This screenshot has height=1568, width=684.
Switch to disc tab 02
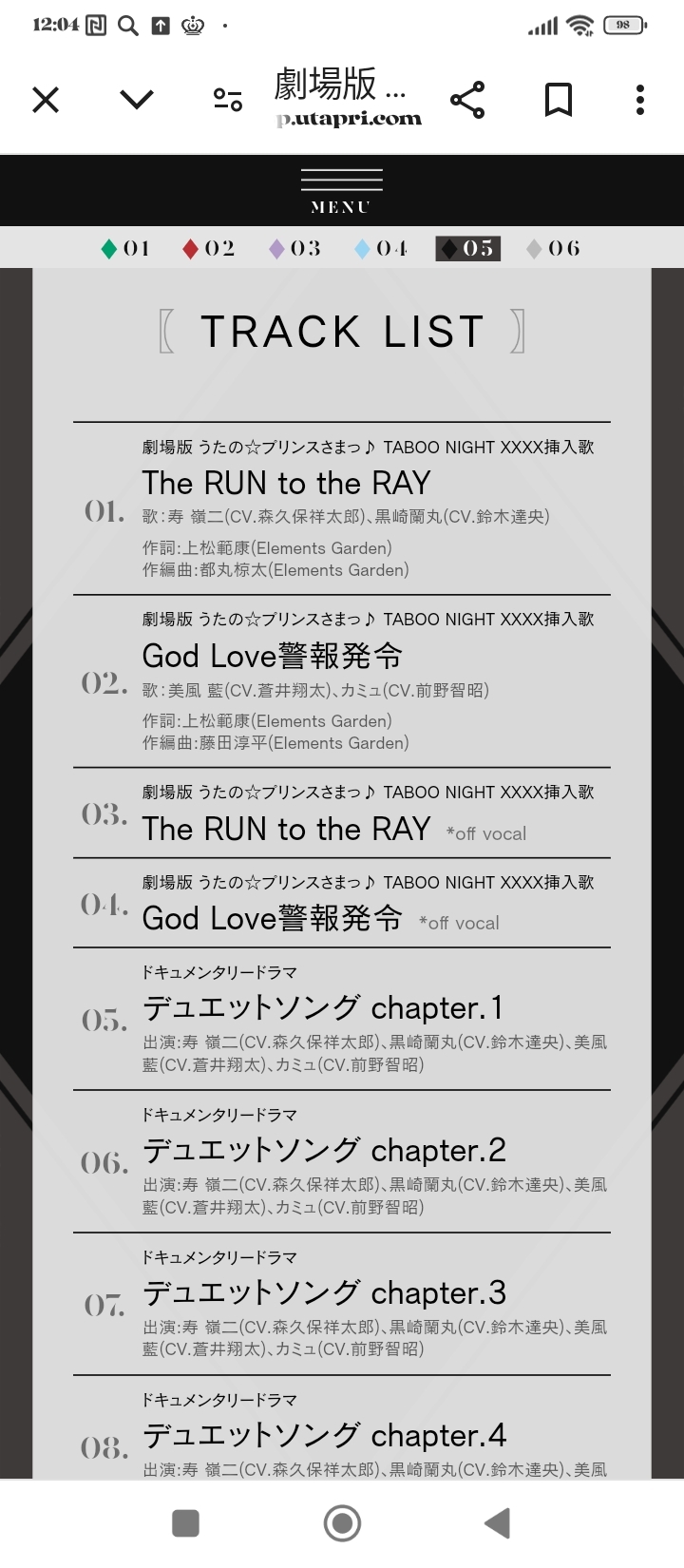[209, 249]
